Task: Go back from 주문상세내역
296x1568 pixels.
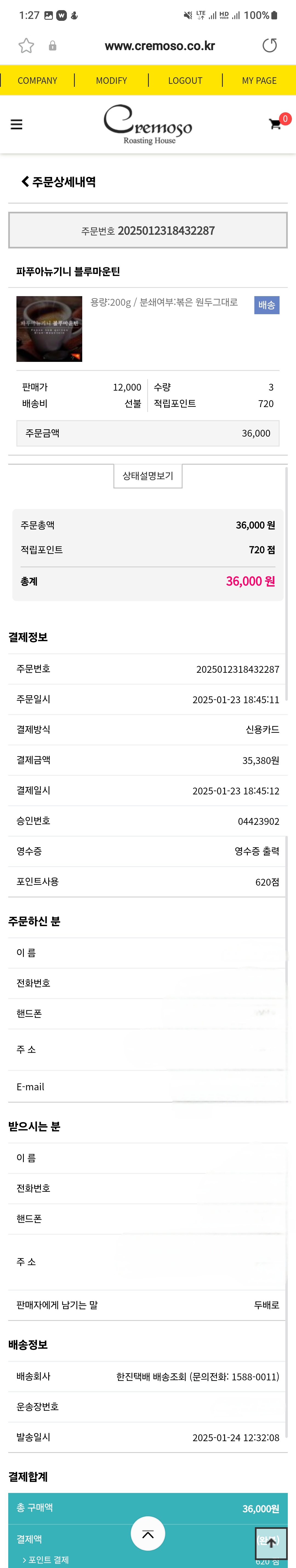Action: coord(25,181)
